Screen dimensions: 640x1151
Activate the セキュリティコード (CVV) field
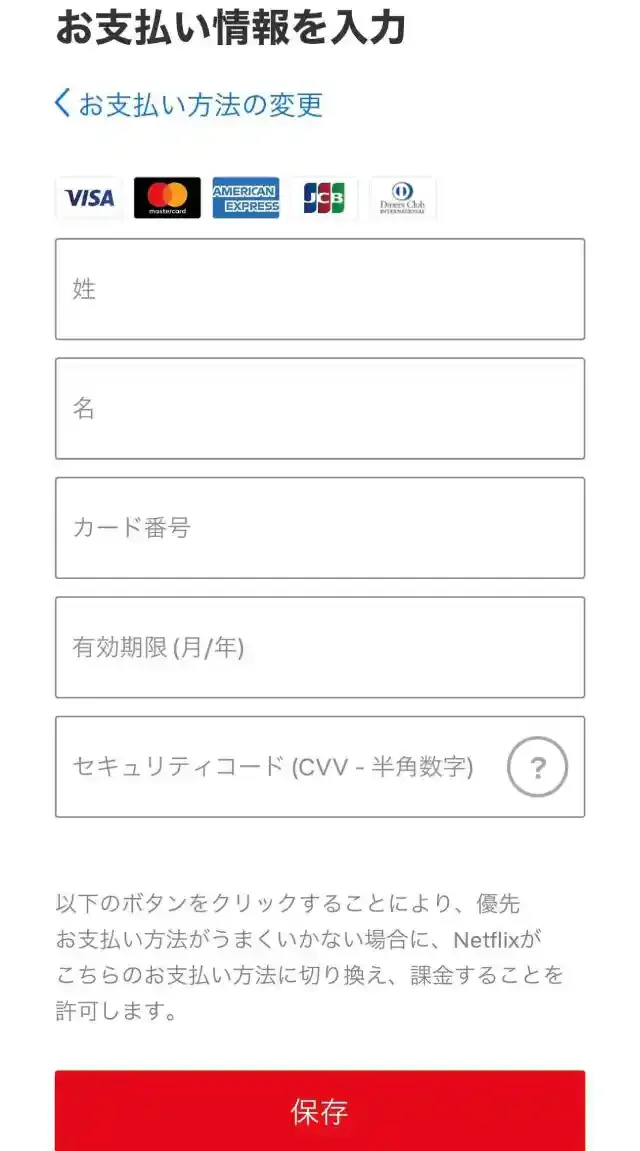tap(280, 767)
